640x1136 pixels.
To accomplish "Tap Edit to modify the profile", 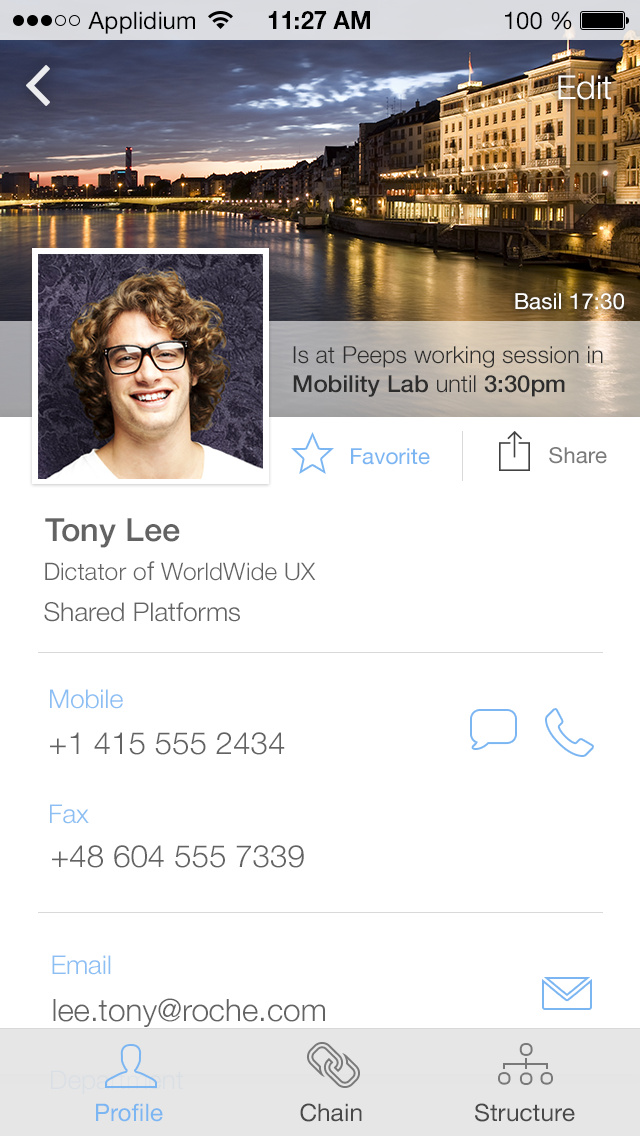I will click(x=583, y=88).
